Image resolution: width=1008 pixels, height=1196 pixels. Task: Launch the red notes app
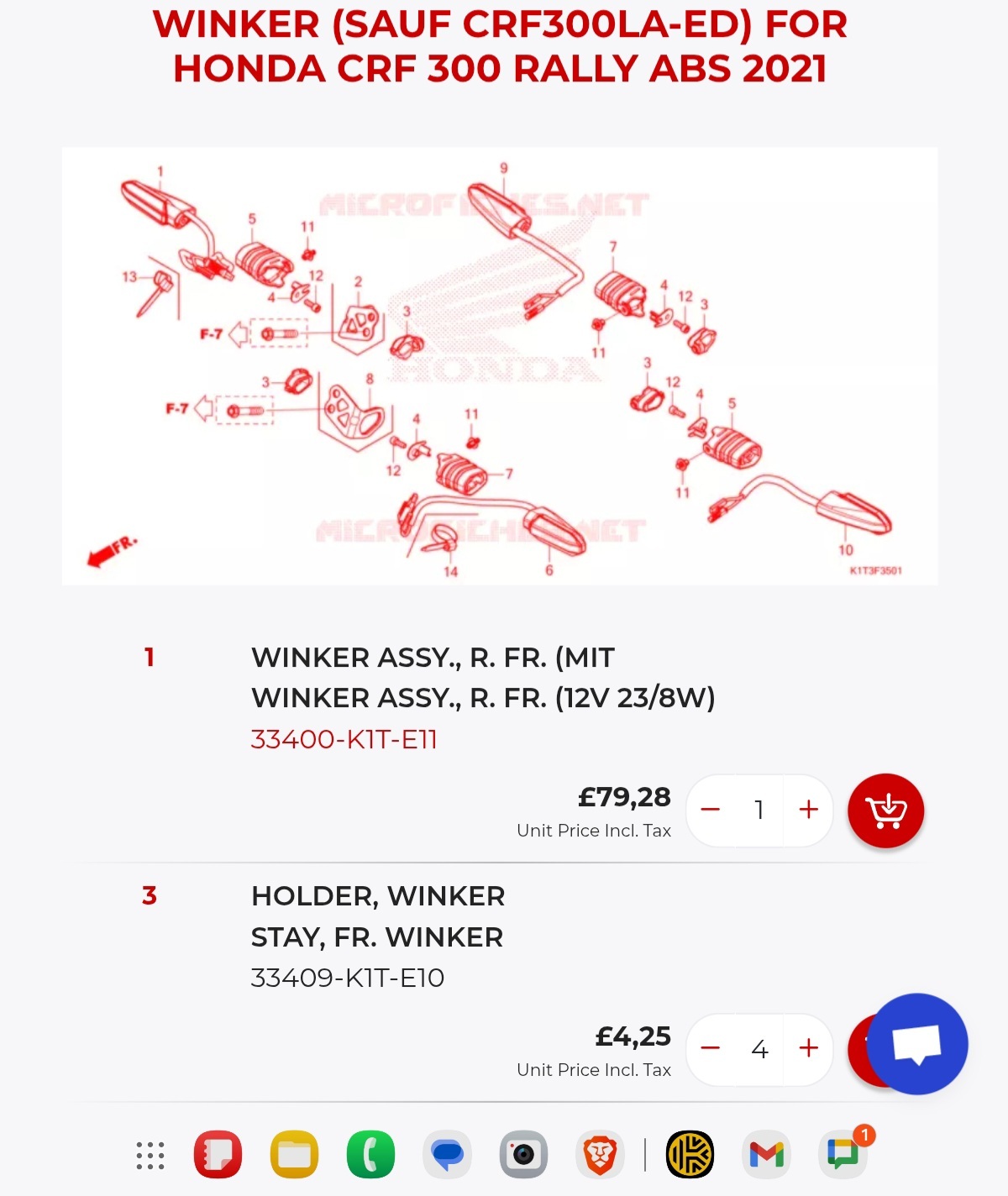tap(218, 1155)
